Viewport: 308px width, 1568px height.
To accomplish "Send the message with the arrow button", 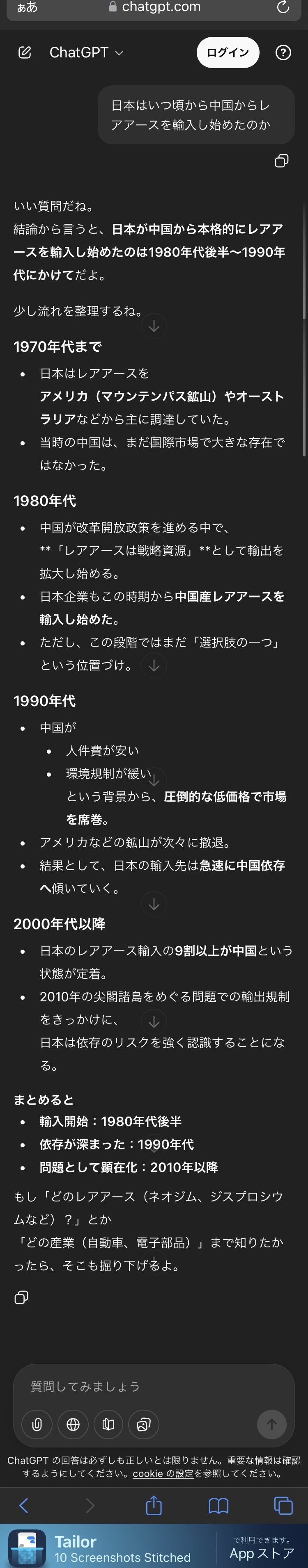I will pos(271,1424).
